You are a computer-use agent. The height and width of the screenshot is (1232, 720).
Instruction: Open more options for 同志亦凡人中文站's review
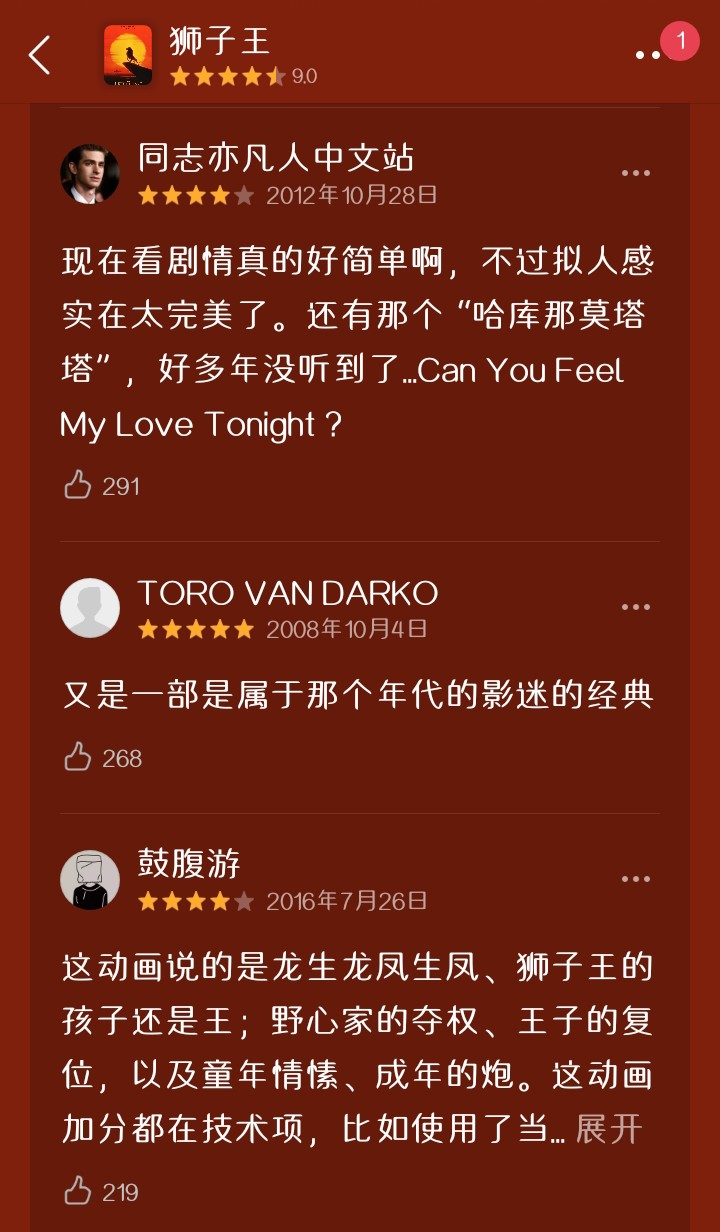[x=636, y=173]
